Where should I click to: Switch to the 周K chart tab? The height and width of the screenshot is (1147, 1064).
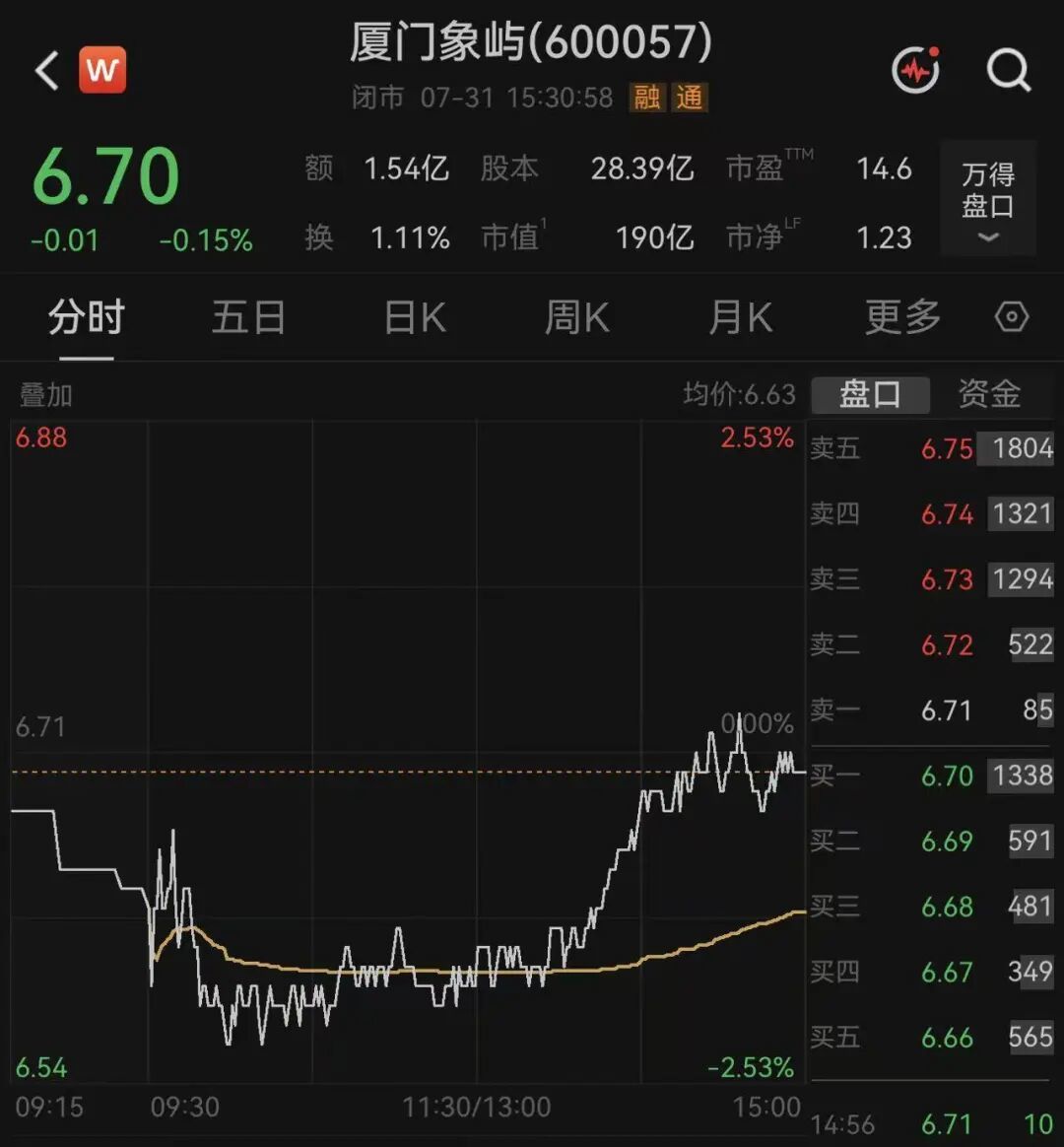point(577,317)
